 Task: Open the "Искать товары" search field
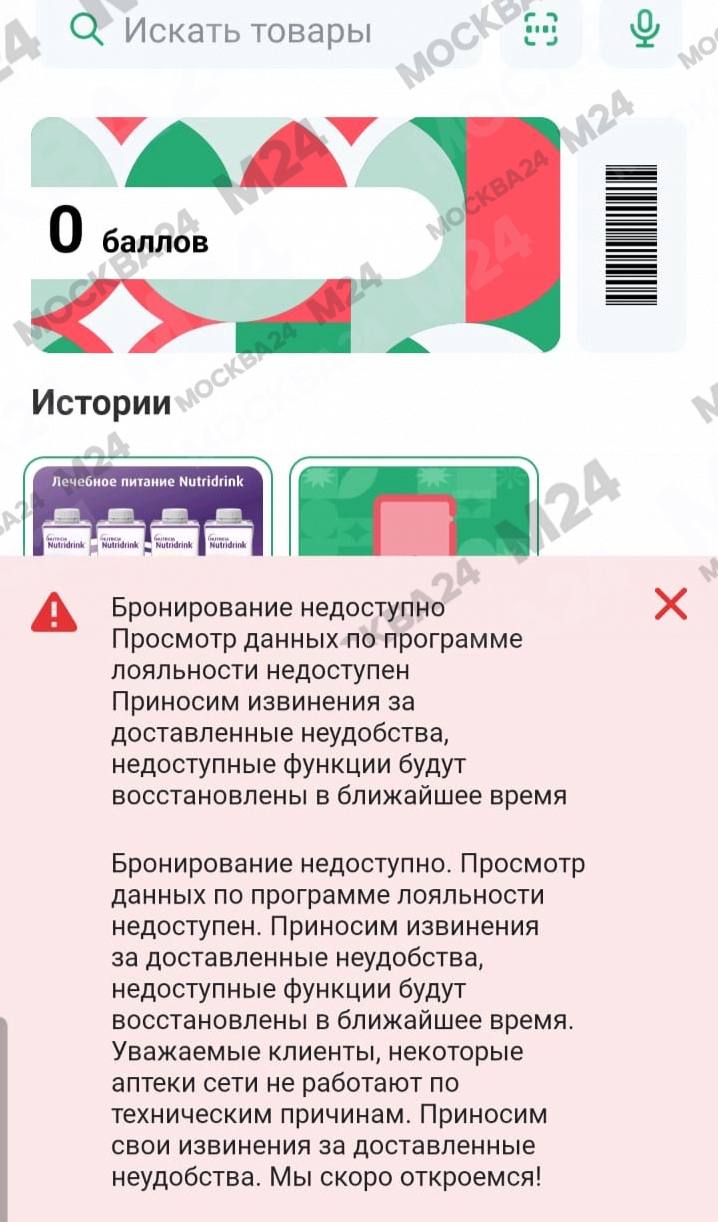click(x=260, y=31)
